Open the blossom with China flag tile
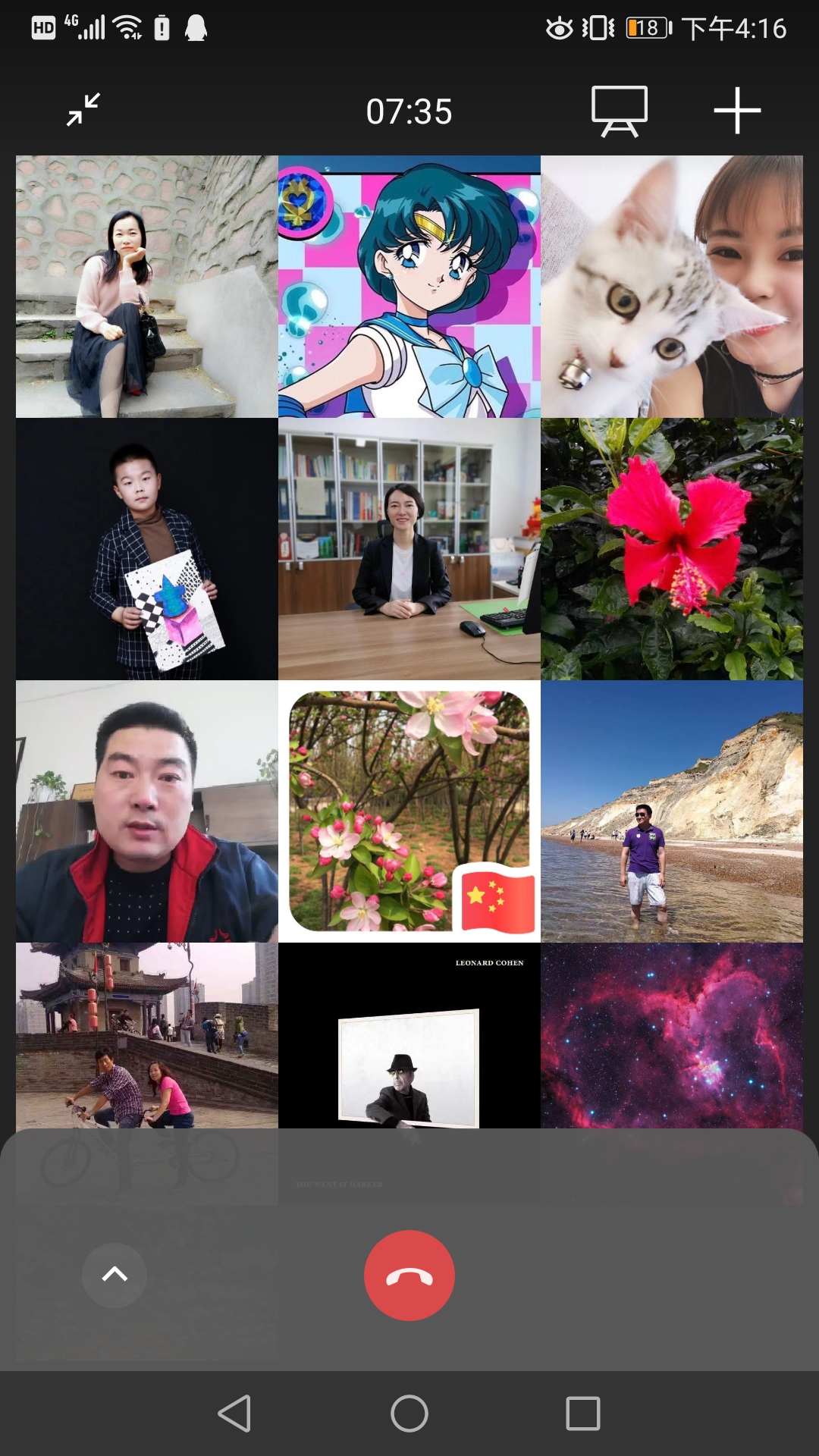 tap(409, 811)
